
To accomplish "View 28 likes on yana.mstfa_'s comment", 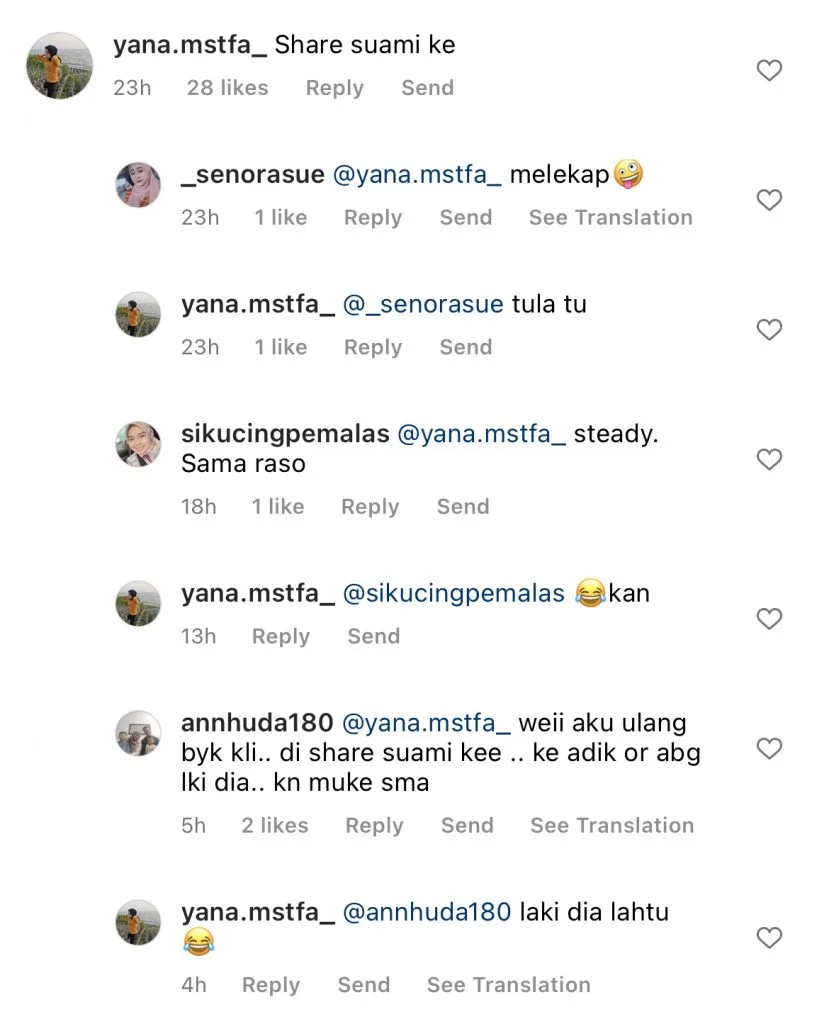I will pos(227,88).
